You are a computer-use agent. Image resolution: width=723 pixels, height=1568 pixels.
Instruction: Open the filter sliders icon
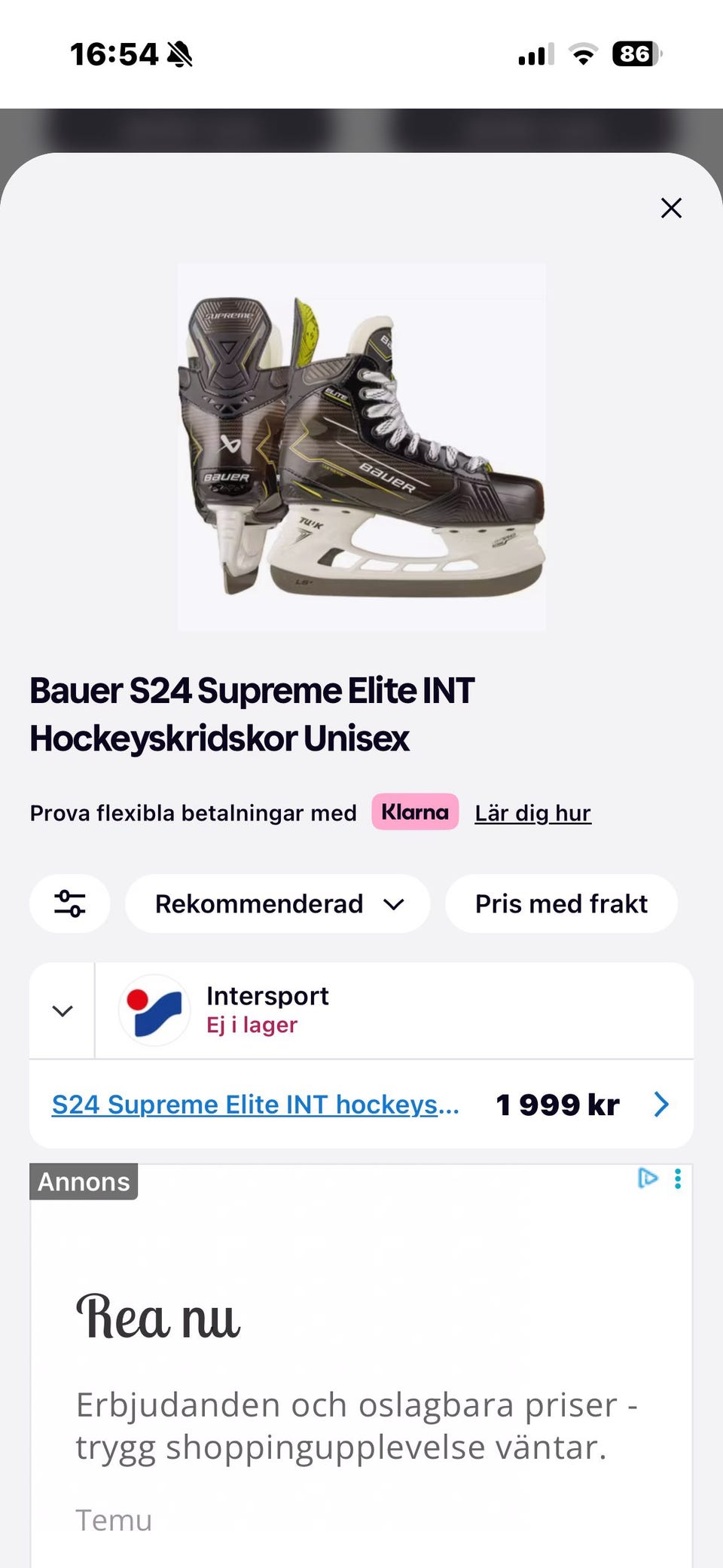(x=69, y=903)
